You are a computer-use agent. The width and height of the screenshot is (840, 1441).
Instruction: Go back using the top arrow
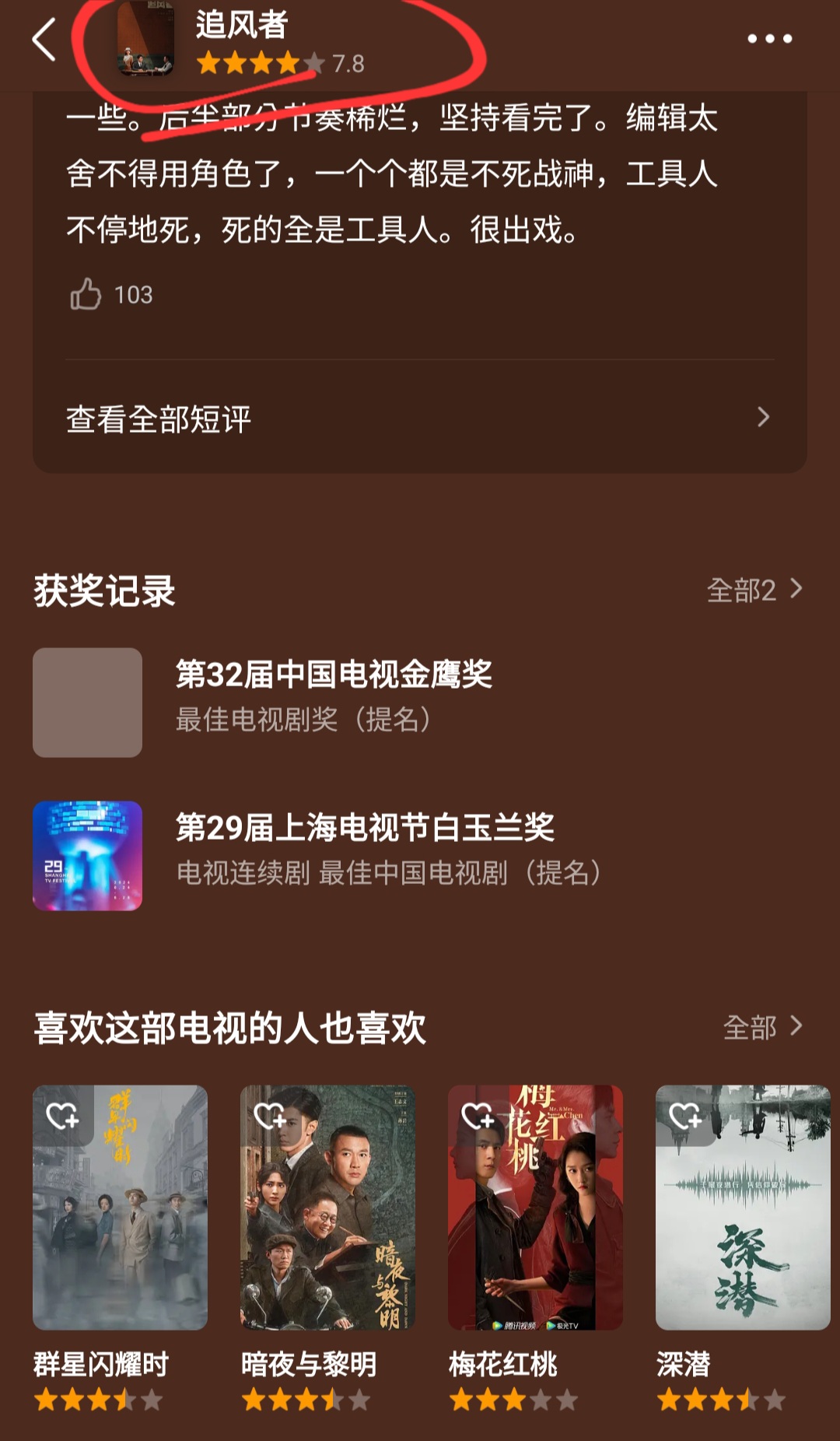tap(44, 40)
